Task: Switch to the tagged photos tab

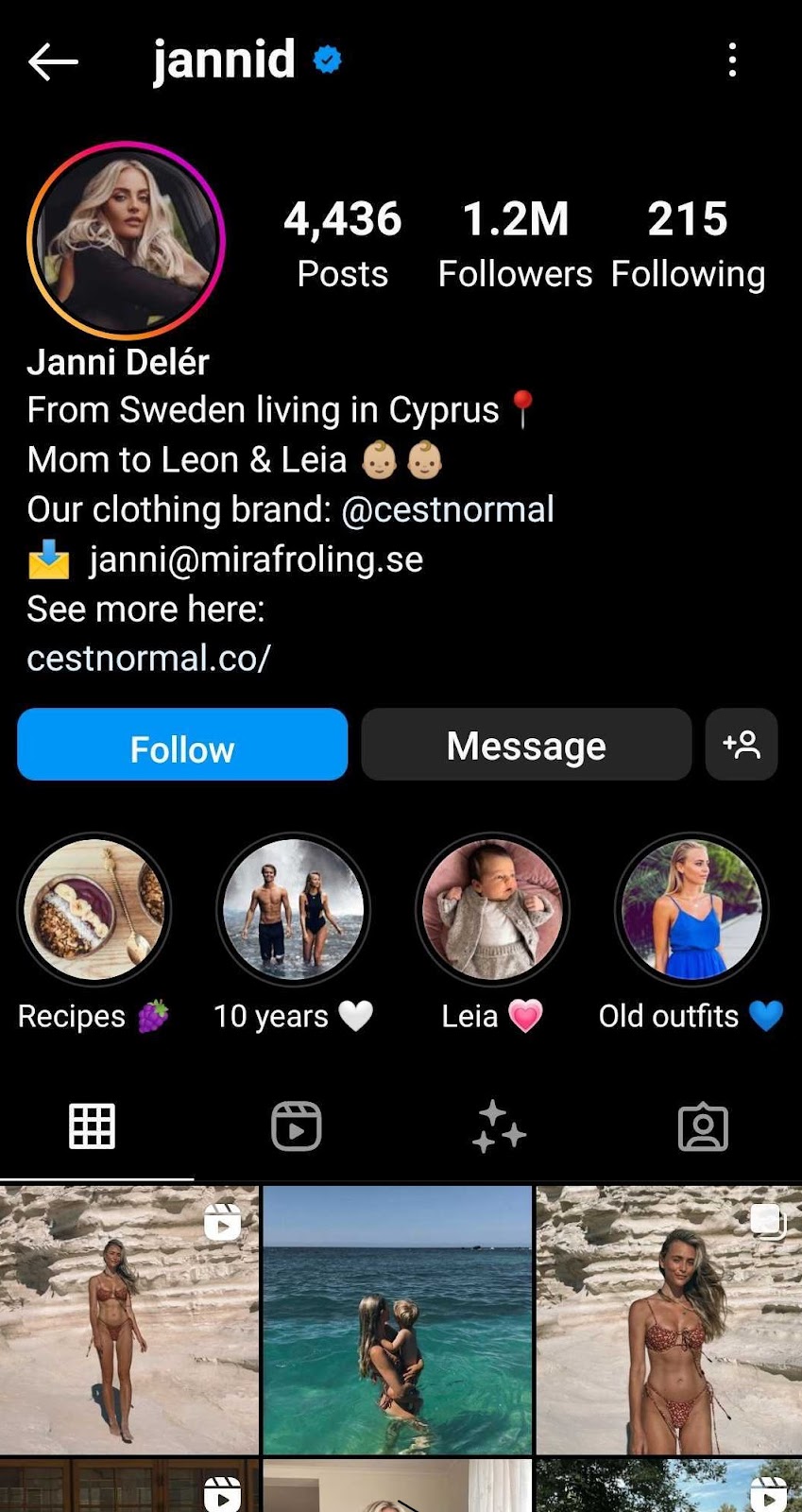Action: [x=703, y=1126]
